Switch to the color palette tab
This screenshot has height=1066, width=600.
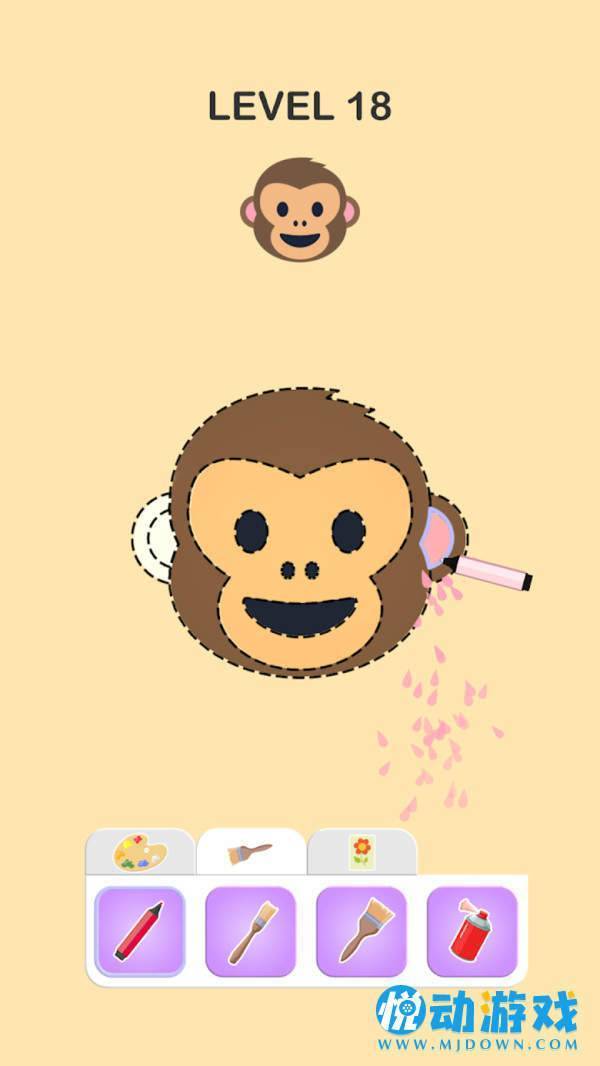140,853
